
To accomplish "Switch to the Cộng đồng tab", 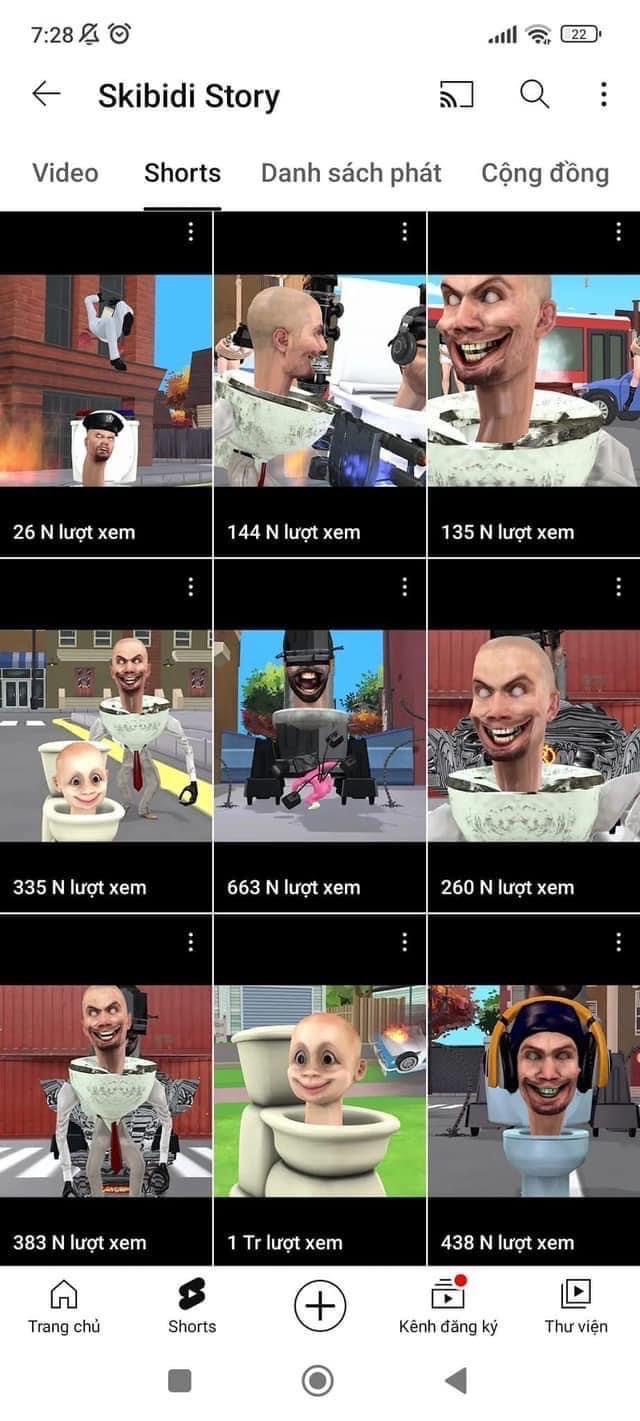I will [545, 173].
